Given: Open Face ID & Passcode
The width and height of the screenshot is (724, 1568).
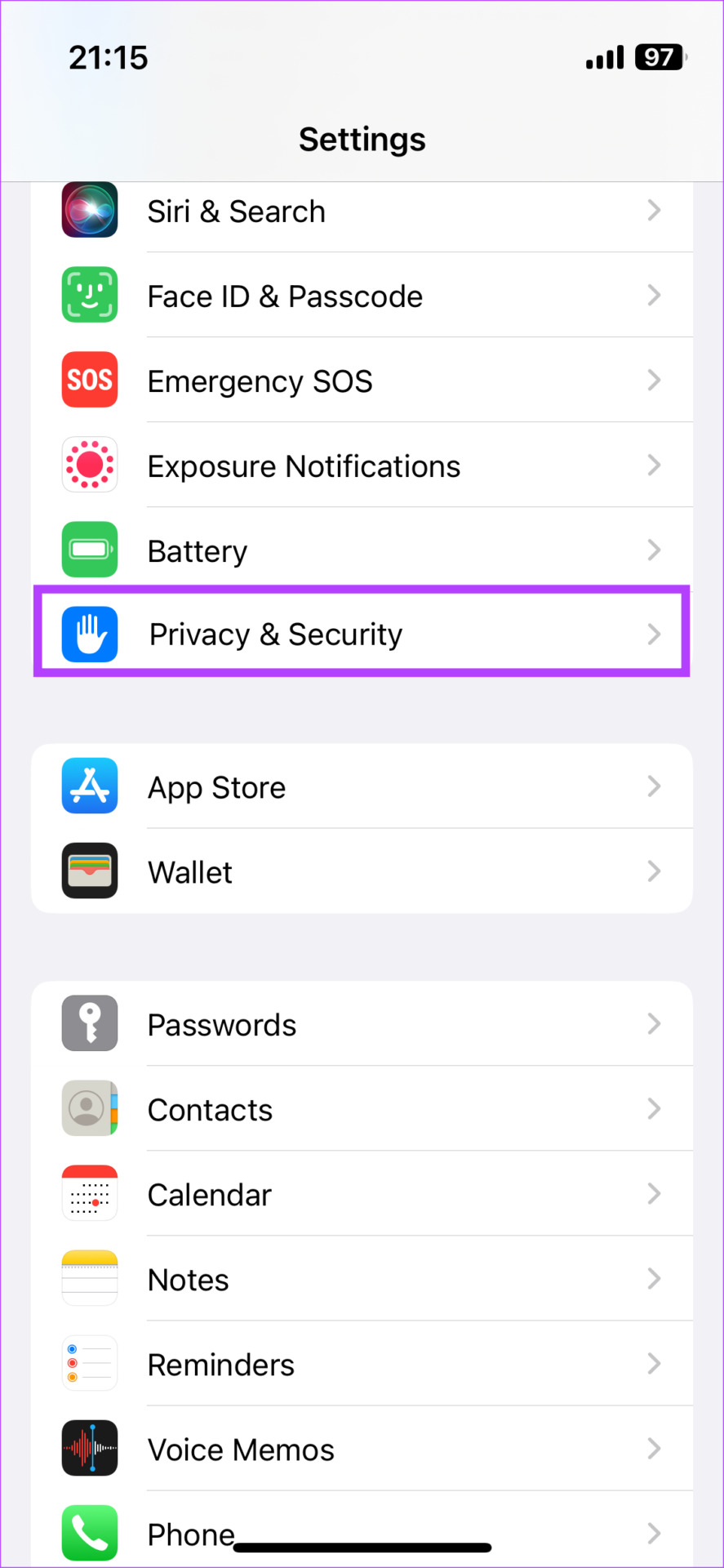Looking at the screenshot, I should pos(362,295).
